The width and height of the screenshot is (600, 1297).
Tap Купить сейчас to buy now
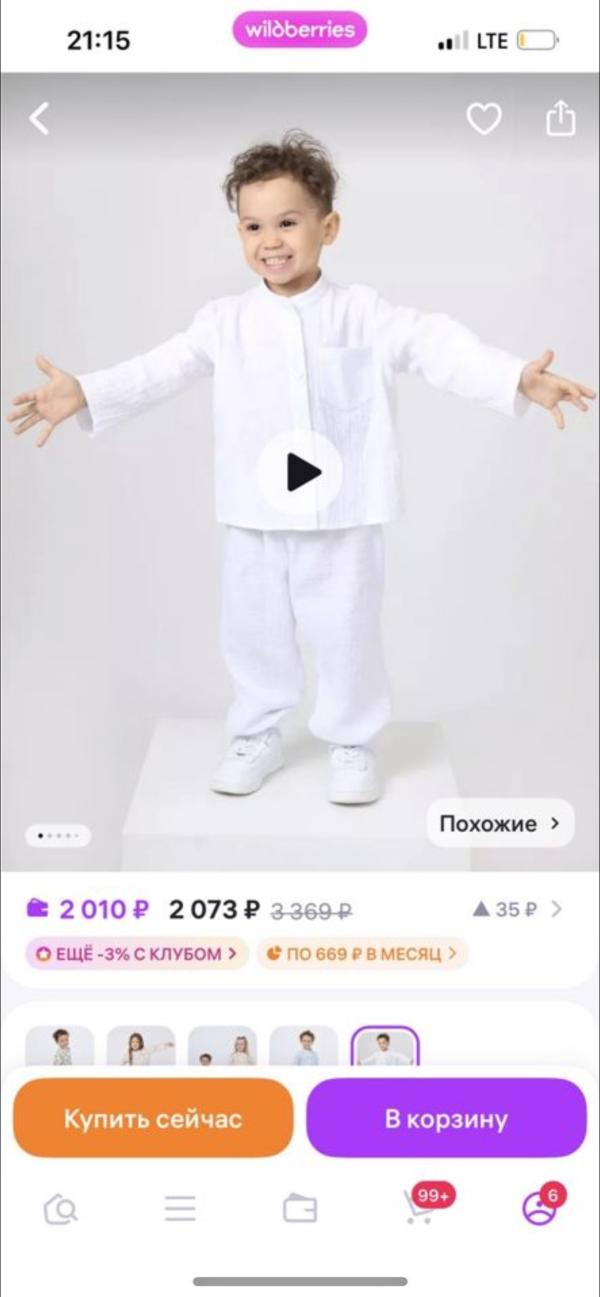(x=153, y=1118)
